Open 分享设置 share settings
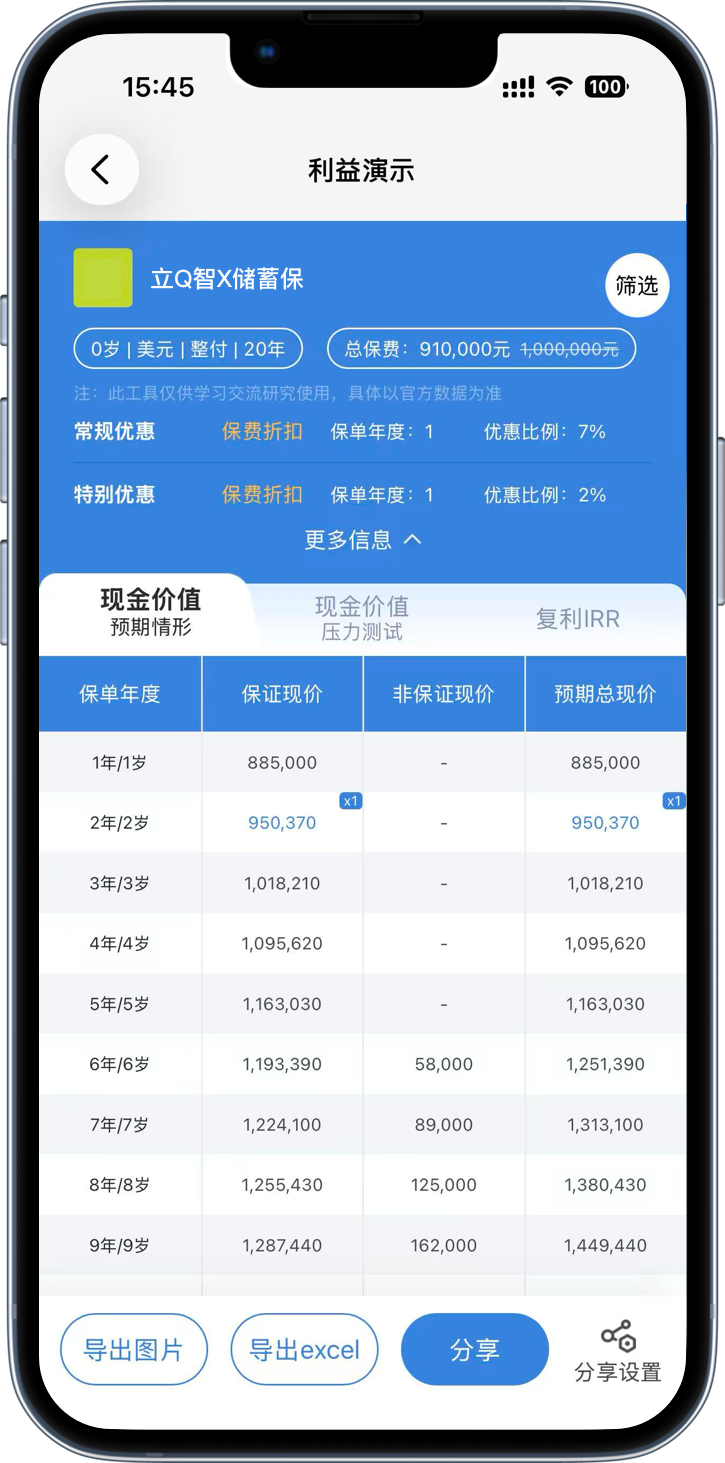This screenshot has height=1463, width=725. (618, 1352)
